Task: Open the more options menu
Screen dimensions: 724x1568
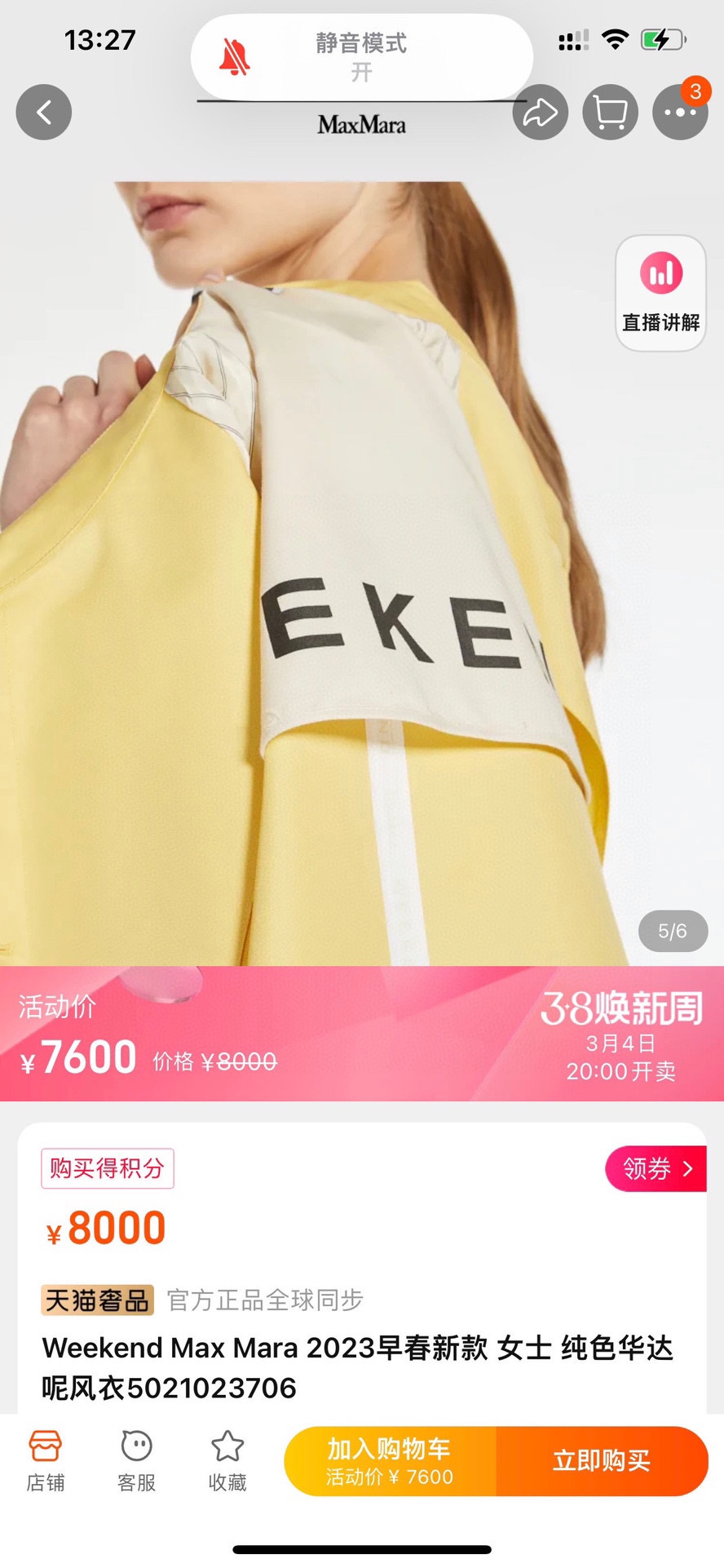Action: click(680, 113)
